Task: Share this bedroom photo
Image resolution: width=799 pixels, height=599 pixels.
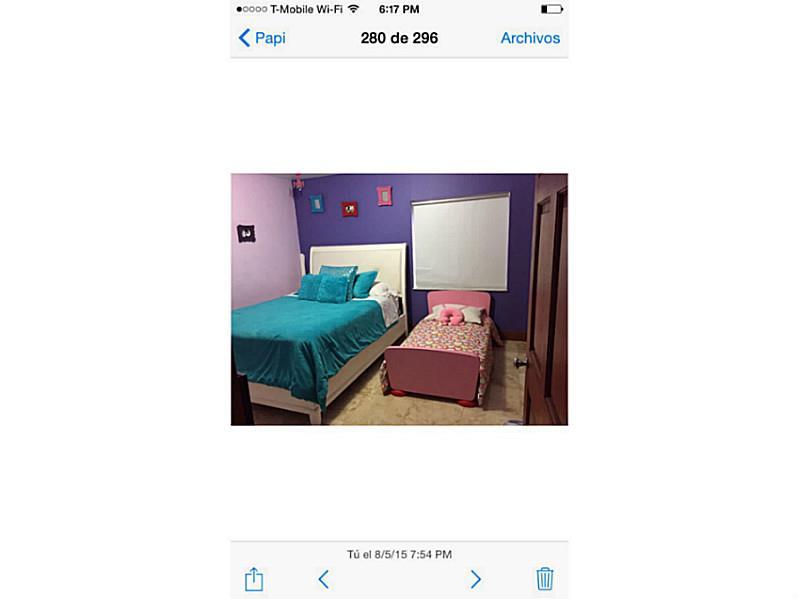Action: [x=254, y=579]
